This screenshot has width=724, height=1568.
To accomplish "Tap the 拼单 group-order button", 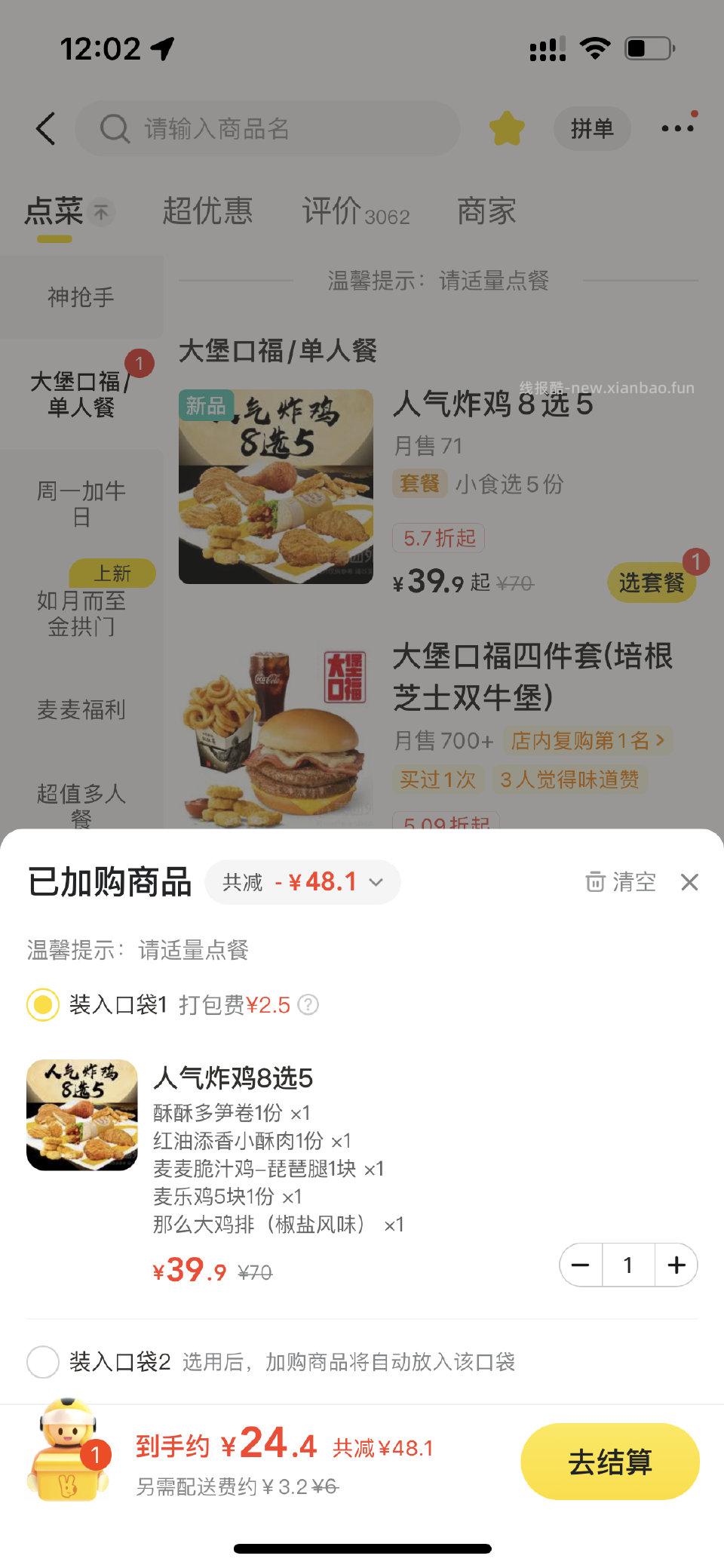I will [593, 128].
